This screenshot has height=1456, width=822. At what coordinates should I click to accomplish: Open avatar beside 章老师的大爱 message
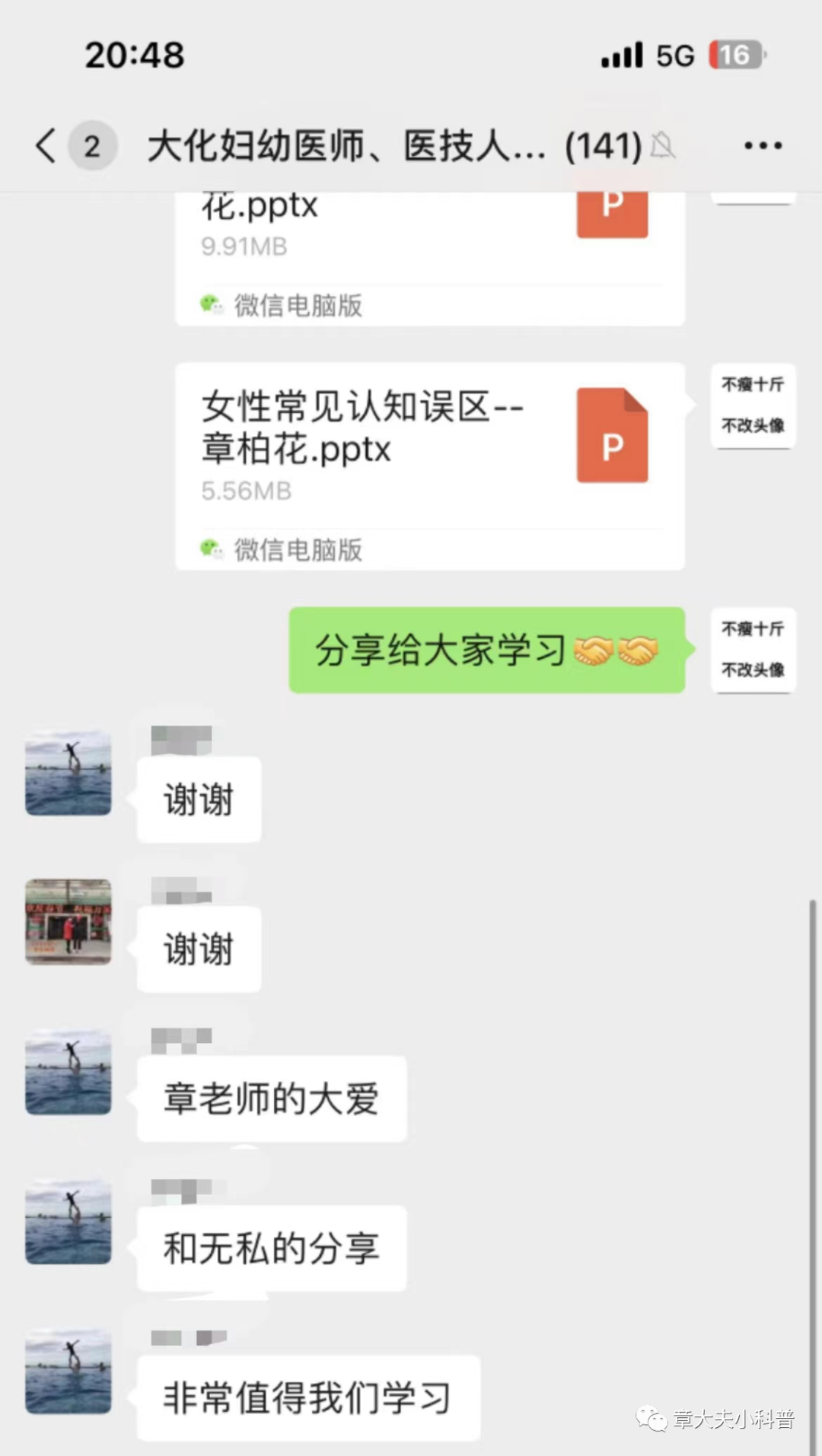pyautogui.click(x=68, y=1072)
